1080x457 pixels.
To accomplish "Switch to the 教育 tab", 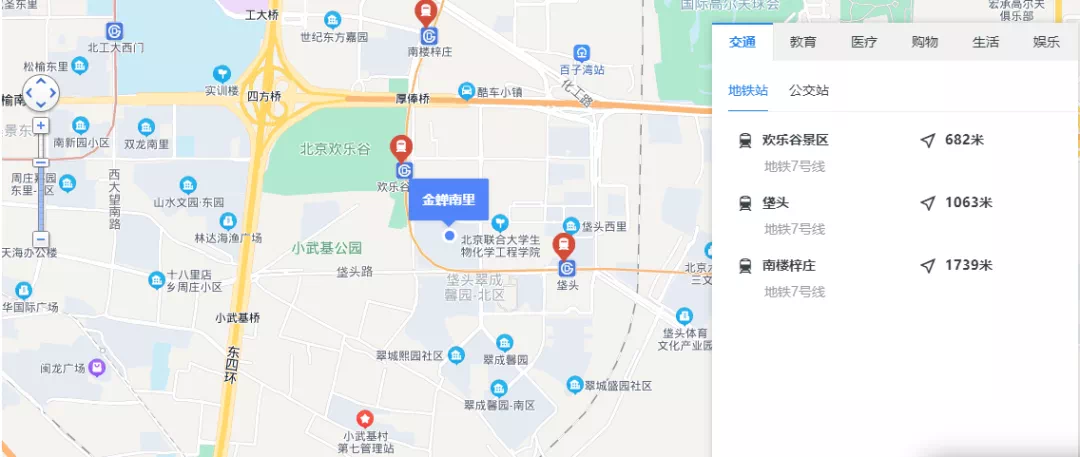I will tap(802, 42).
